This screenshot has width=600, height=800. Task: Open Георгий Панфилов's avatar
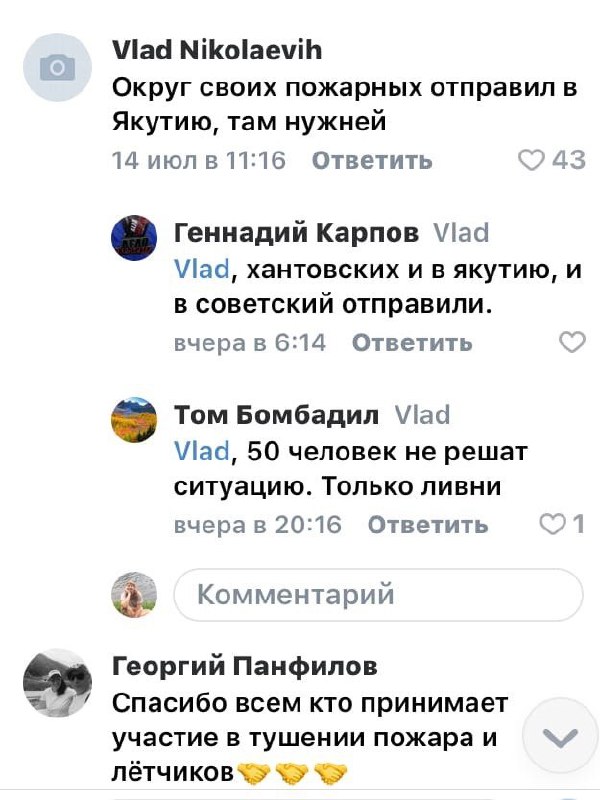pyautogui.click(x=57, y=685)
